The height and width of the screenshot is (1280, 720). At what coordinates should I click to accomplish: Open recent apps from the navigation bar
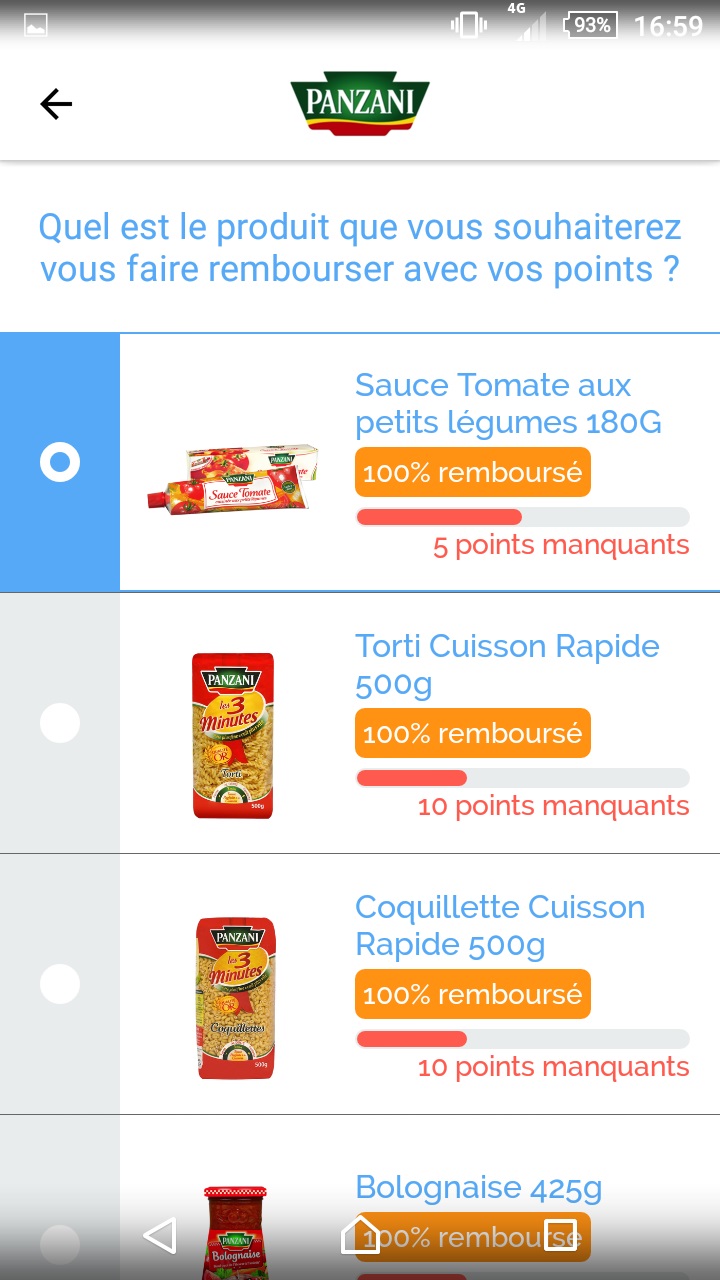point(560,1235)
